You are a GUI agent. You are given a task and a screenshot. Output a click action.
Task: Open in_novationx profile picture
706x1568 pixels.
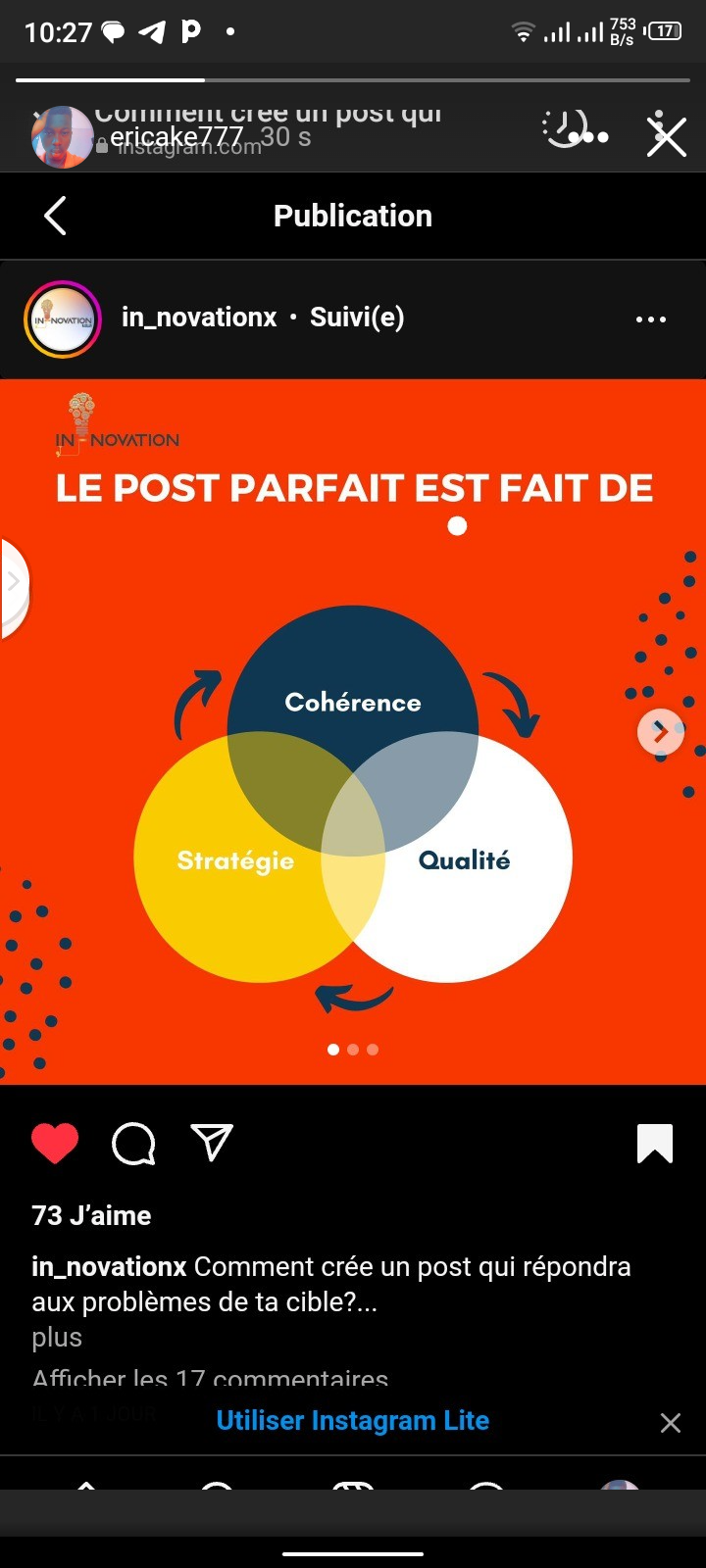click(63, 319)
